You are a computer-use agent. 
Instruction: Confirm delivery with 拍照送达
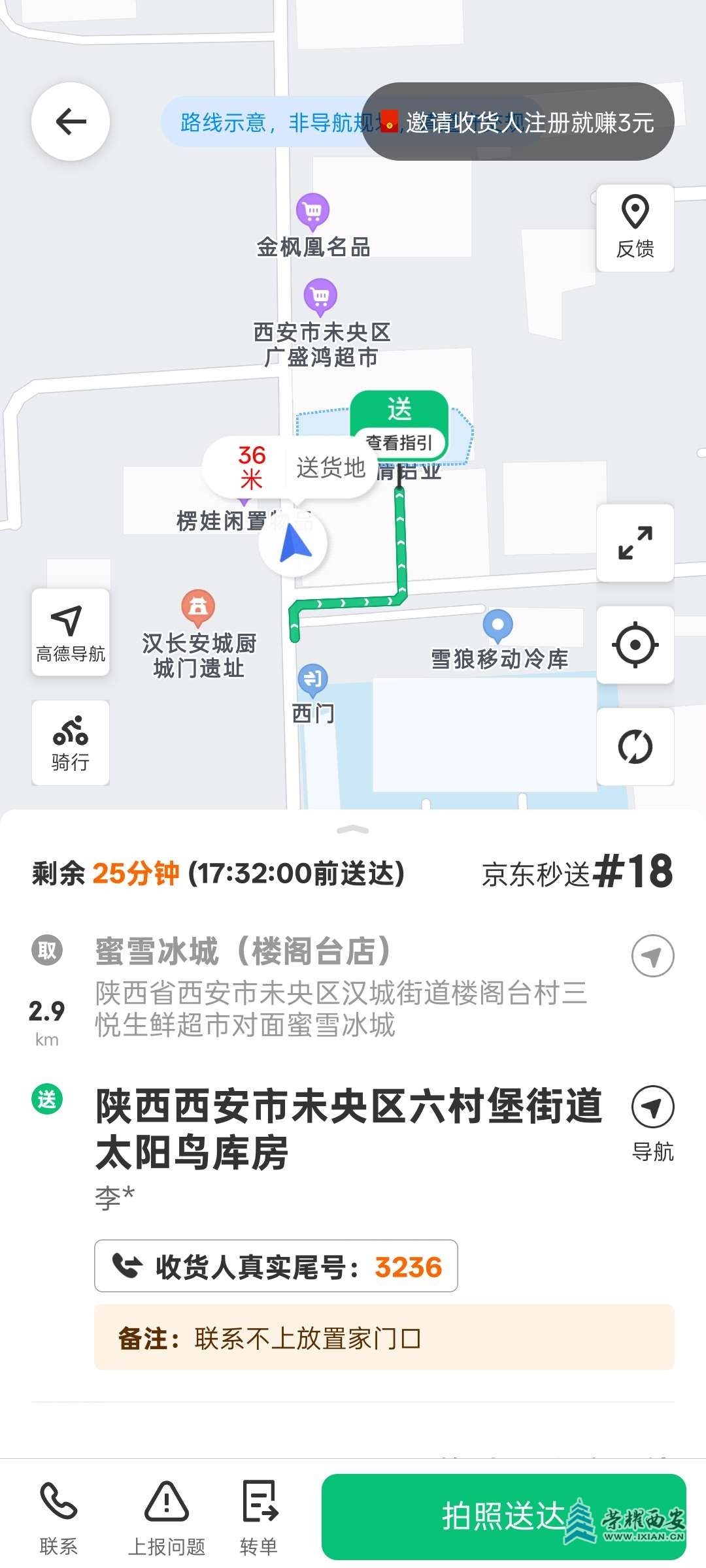tap(503, 1516)
